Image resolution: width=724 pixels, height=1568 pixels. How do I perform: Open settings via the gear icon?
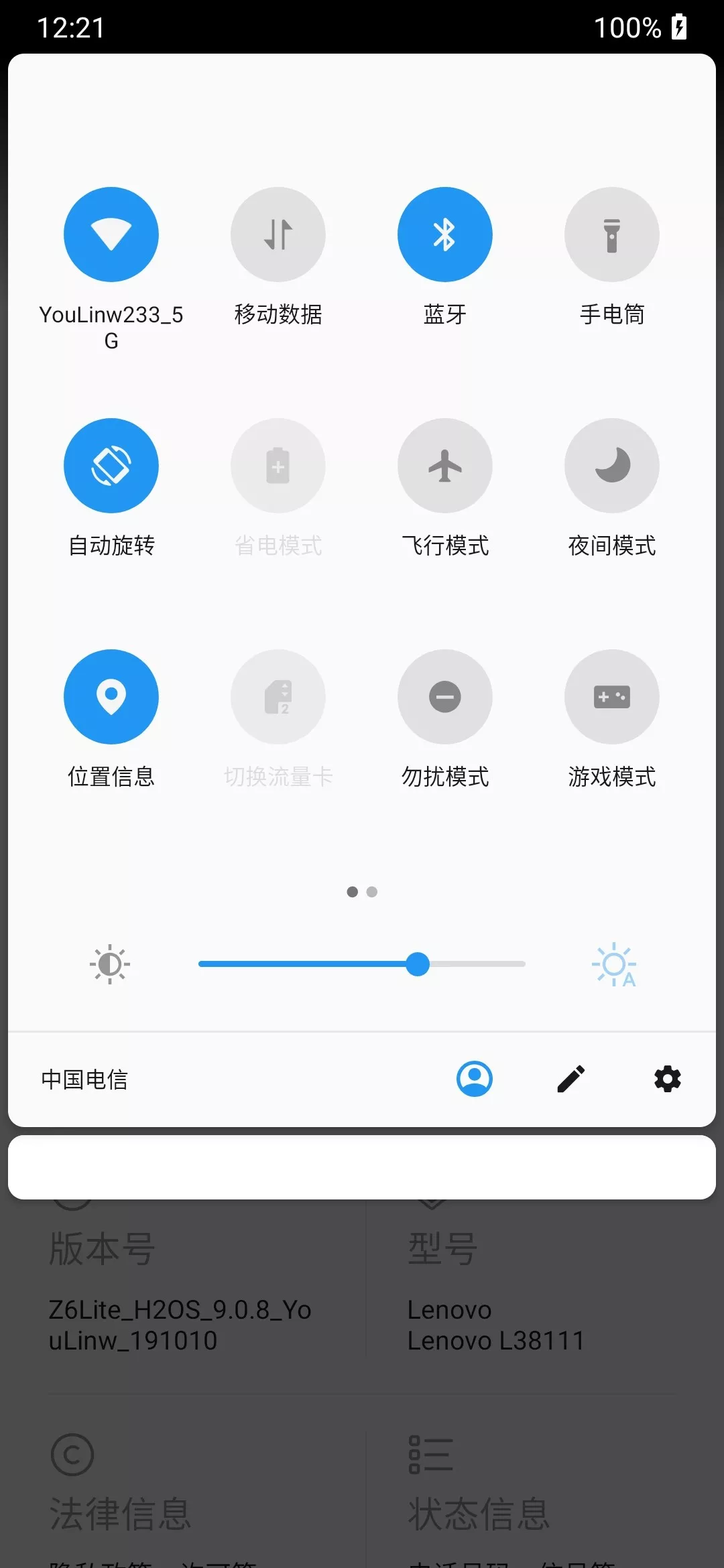(668, 1079)
